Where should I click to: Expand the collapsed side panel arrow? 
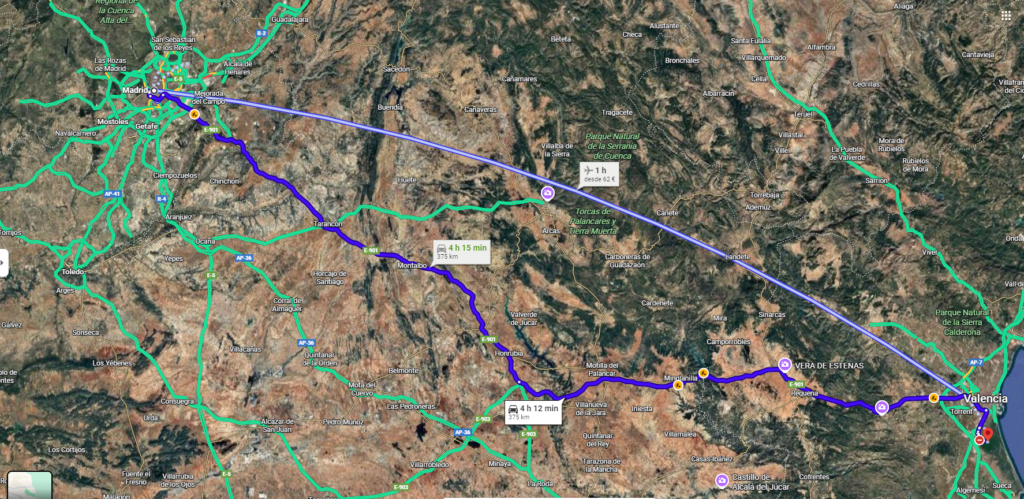pos(3,263)
